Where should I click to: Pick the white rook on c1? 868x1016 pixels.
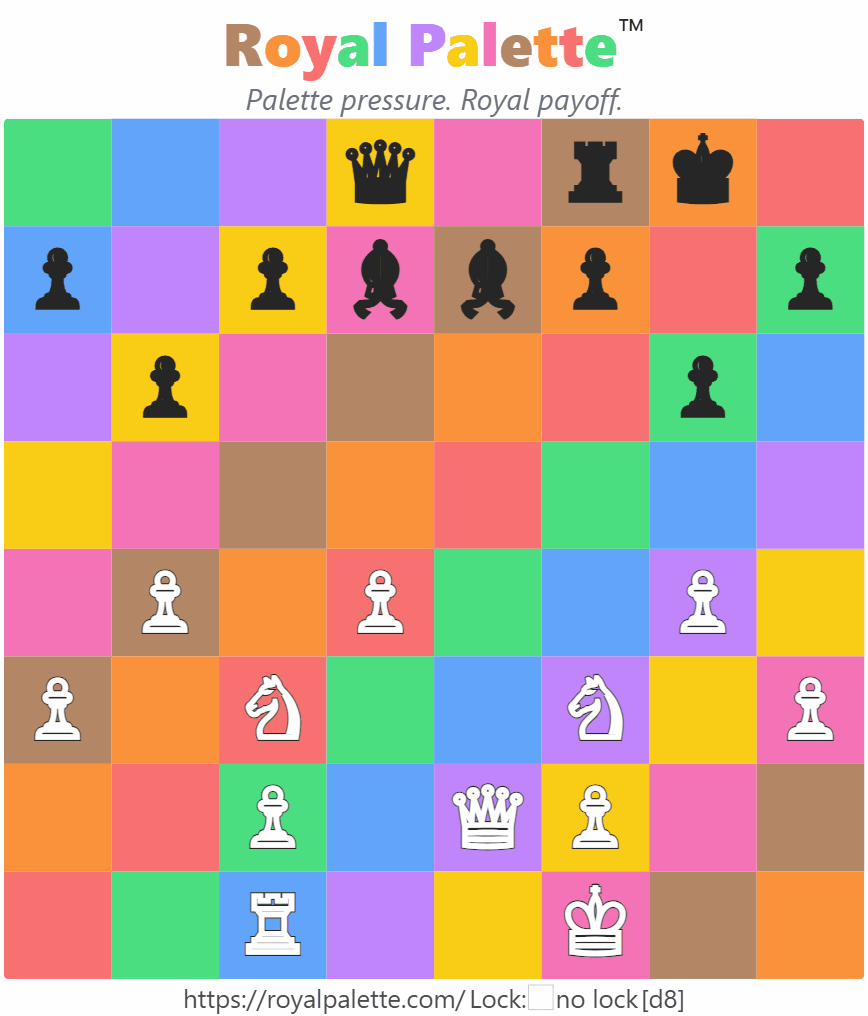click(272, 925)
